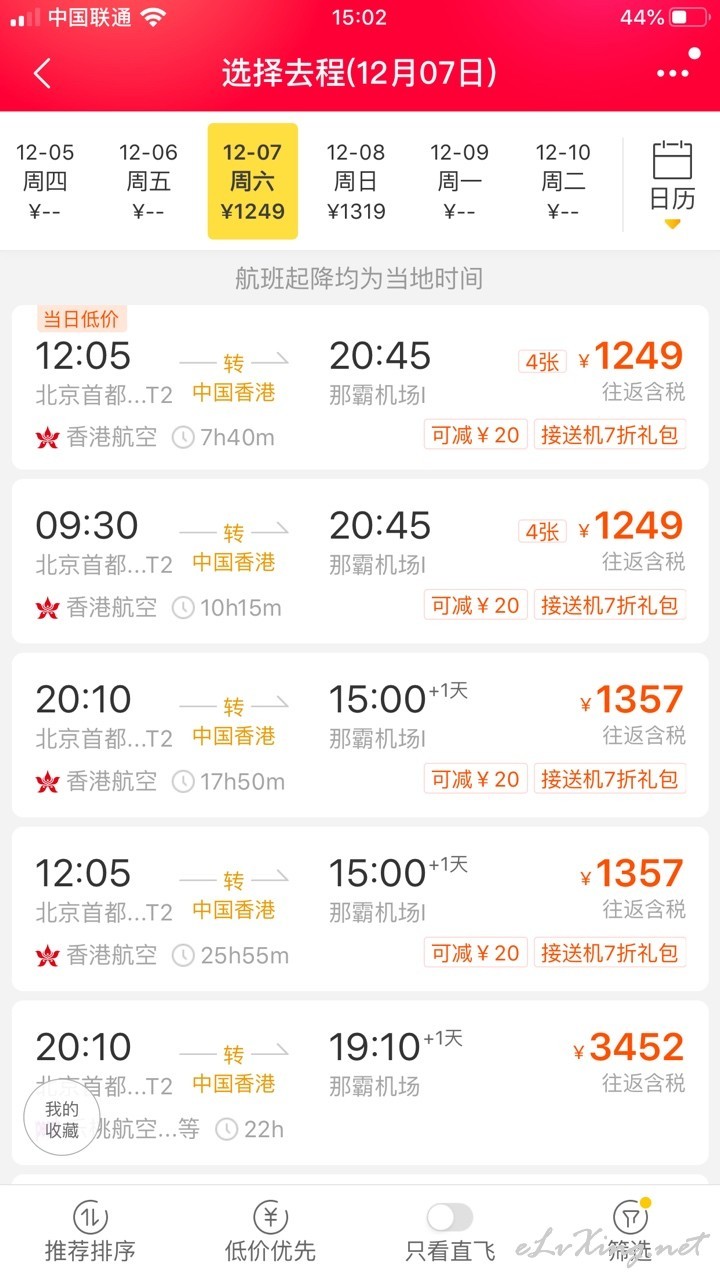Select the 12-09 周一 date

tap(459, 181)
